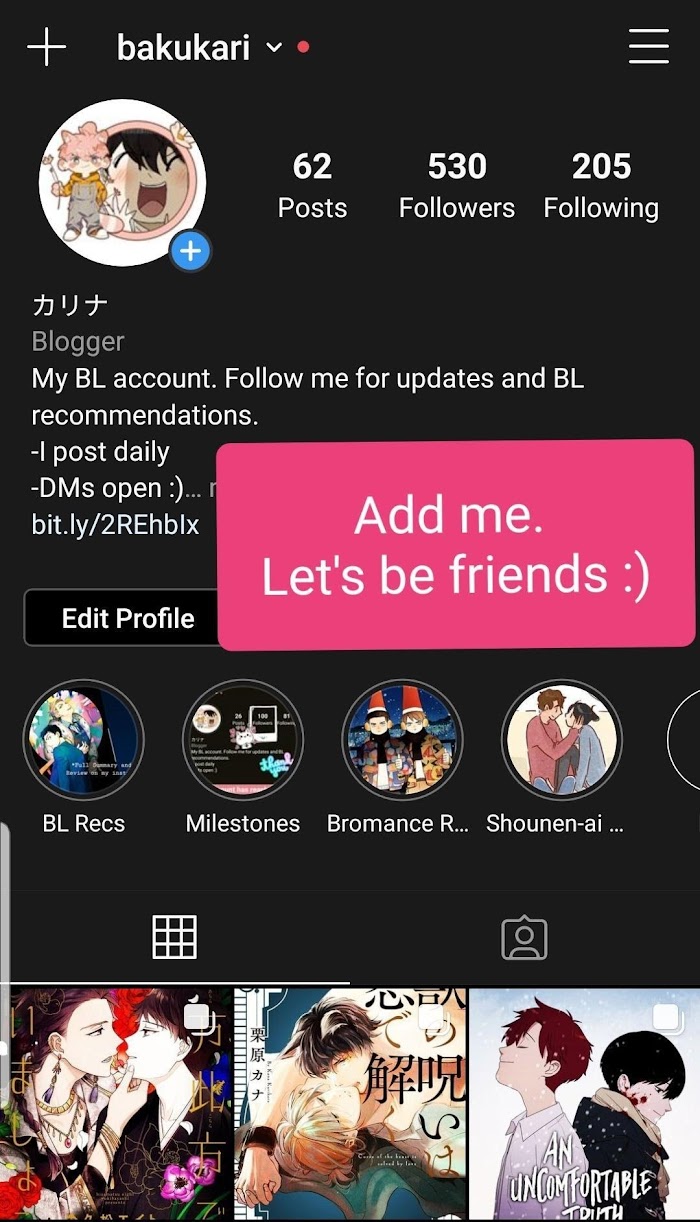
Task: Open the BL Recs highlight
Action: pos(84,741)
